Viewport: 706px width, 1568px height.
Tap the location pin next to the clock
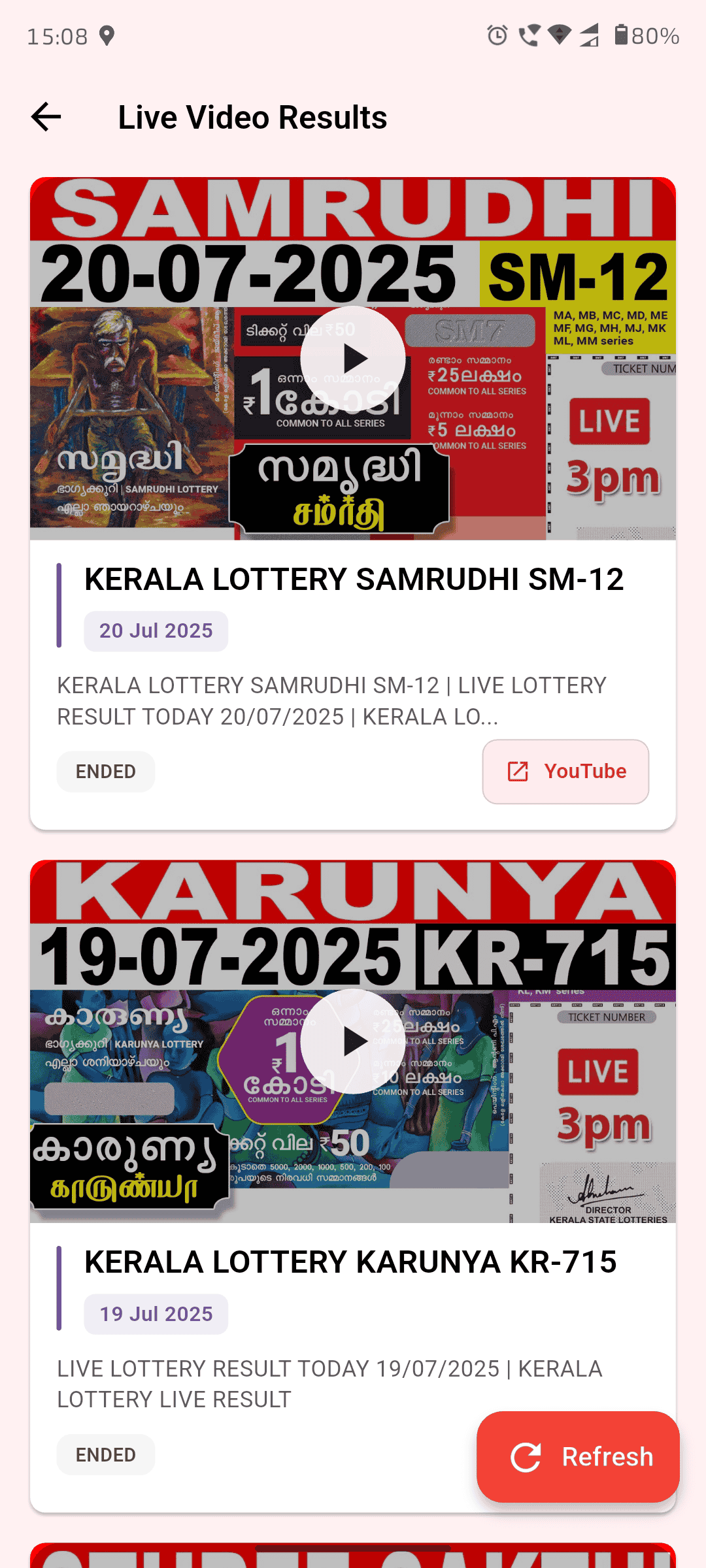107,36
